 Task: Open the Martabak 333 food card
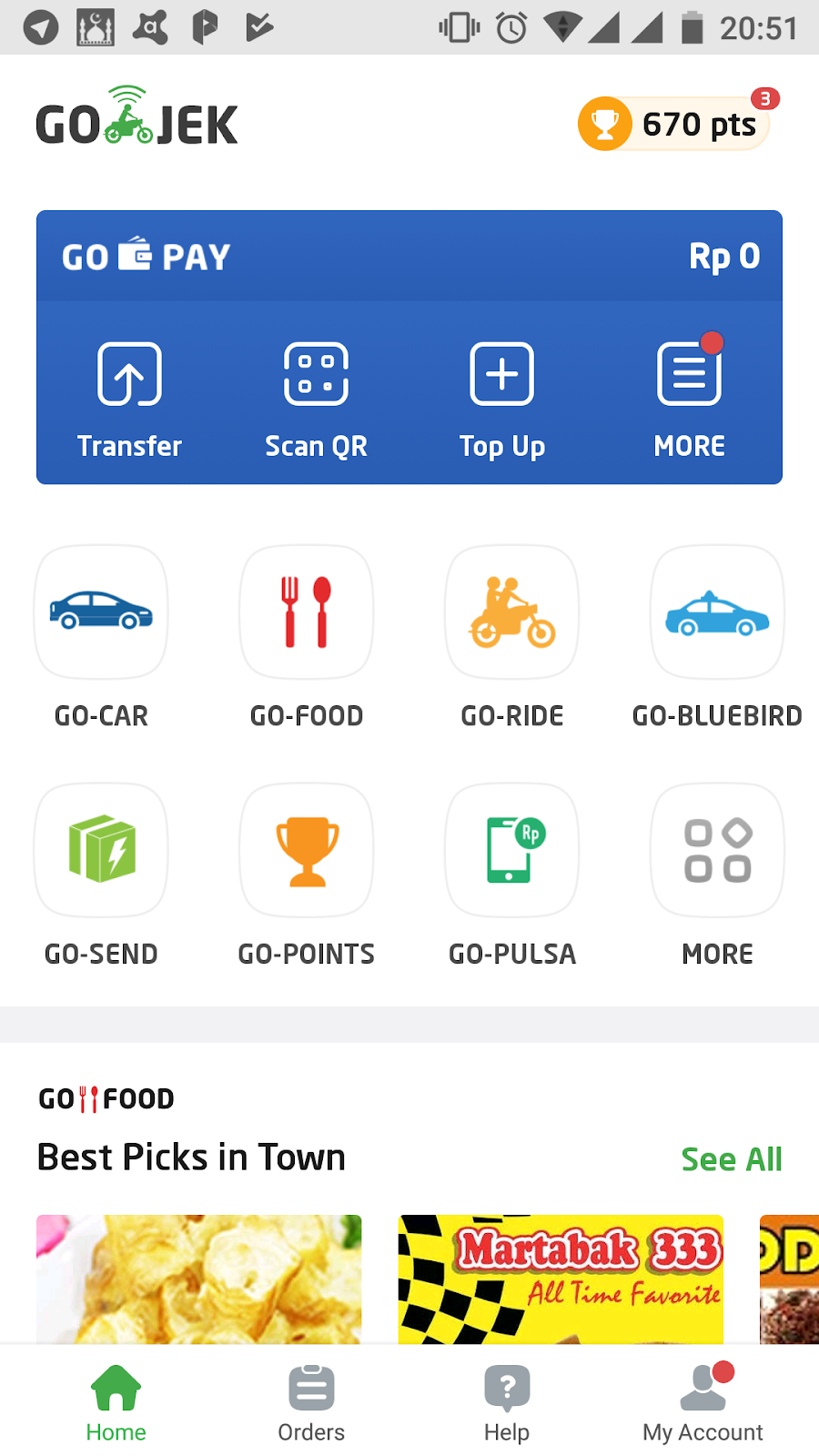tap(561, 1279)
